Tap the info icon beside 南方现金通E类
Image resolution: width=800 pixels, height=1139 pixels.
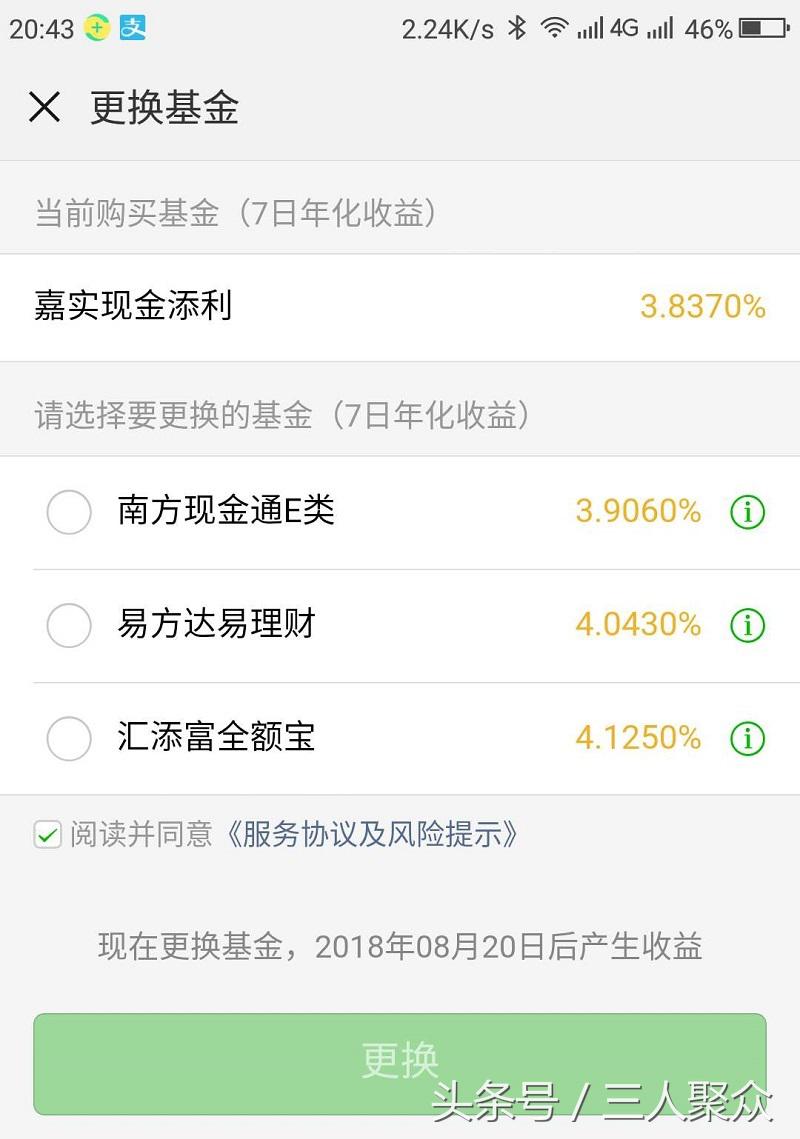click(x=746, y=513)
